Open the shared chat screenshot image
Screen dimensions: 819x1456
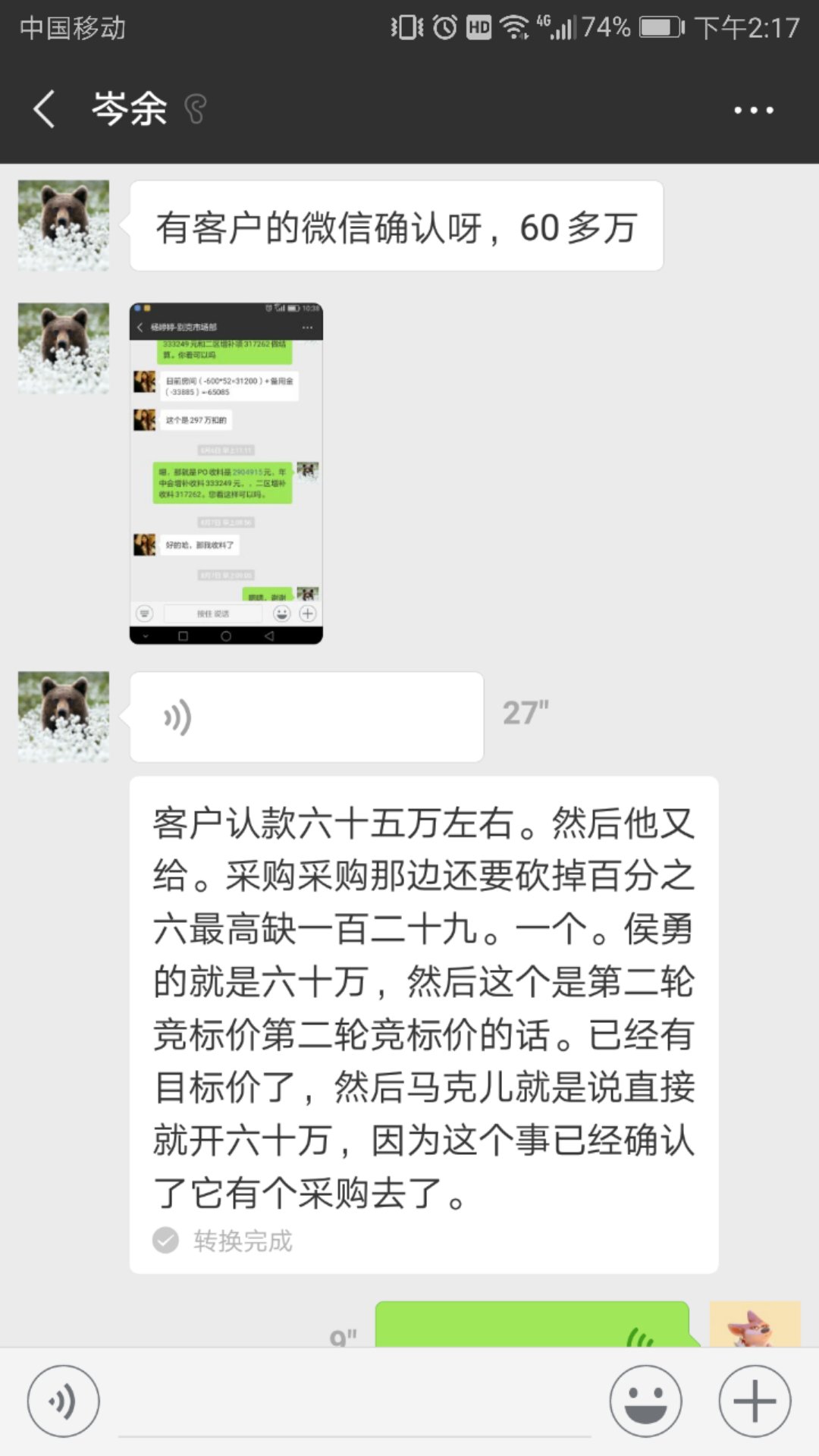[226, 473]
